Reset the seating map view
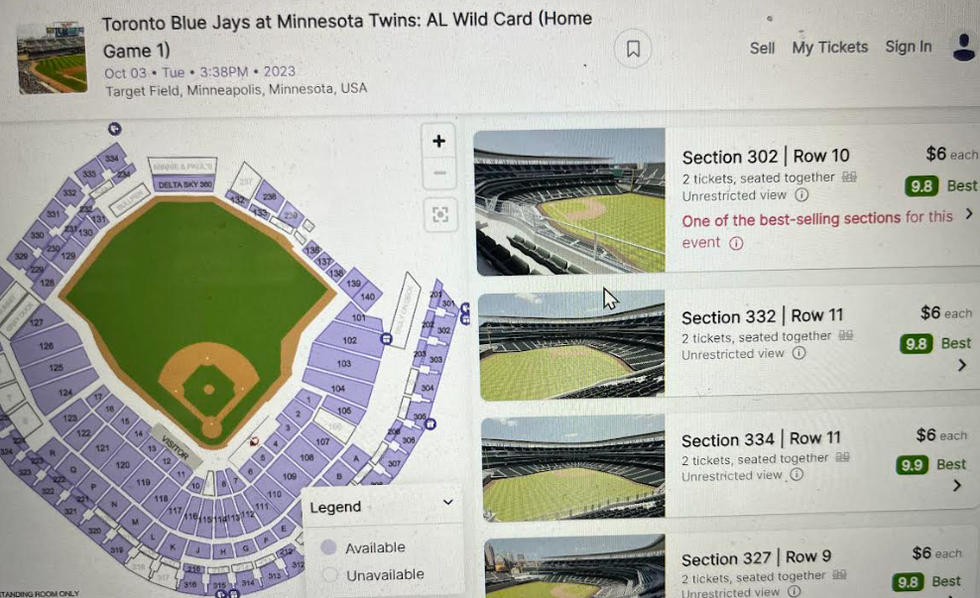Viewport: 980px width, 598px height. point(439,214)
